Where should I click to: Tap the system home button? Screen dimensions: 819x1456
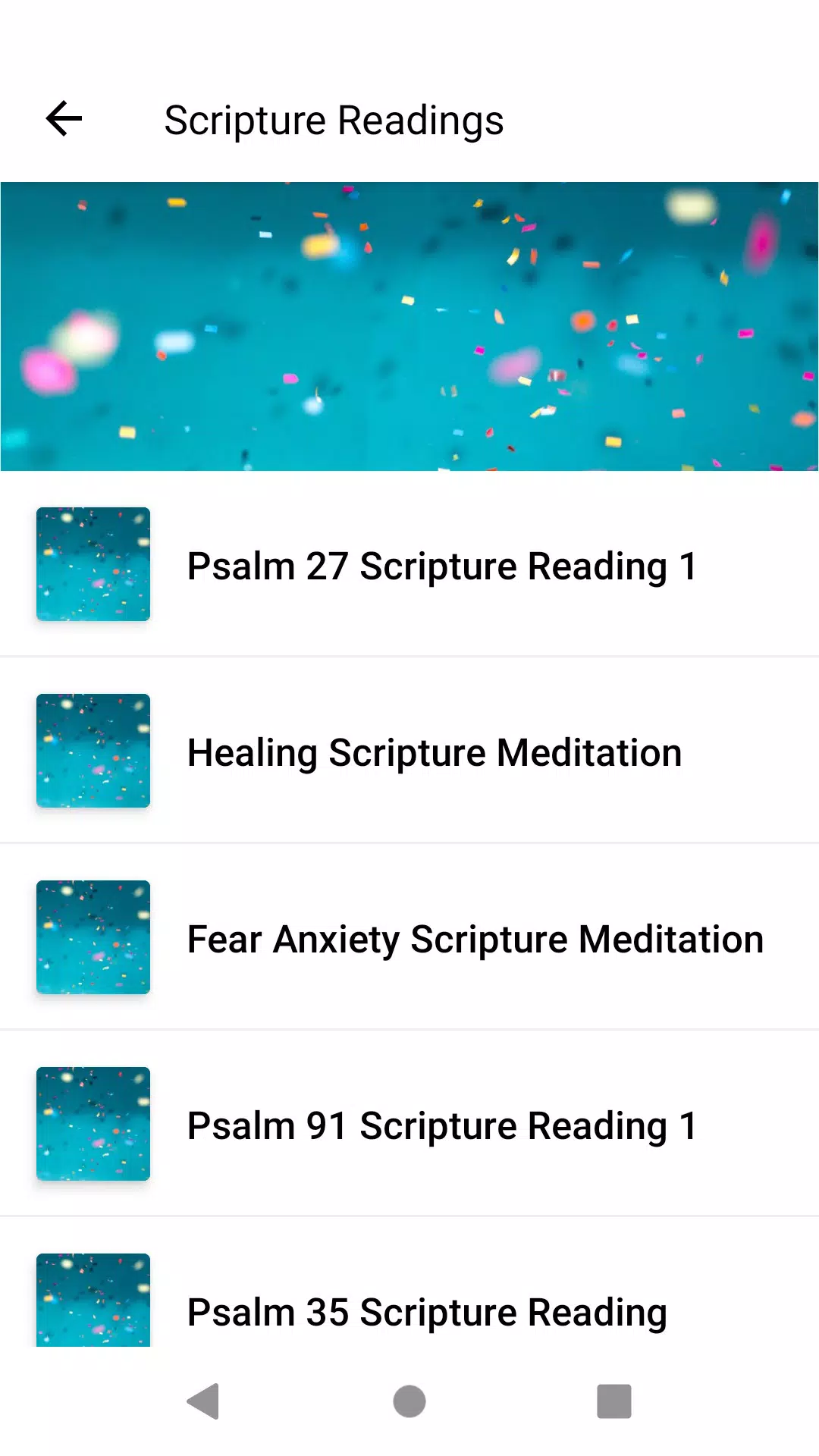tap(409, 1401)
